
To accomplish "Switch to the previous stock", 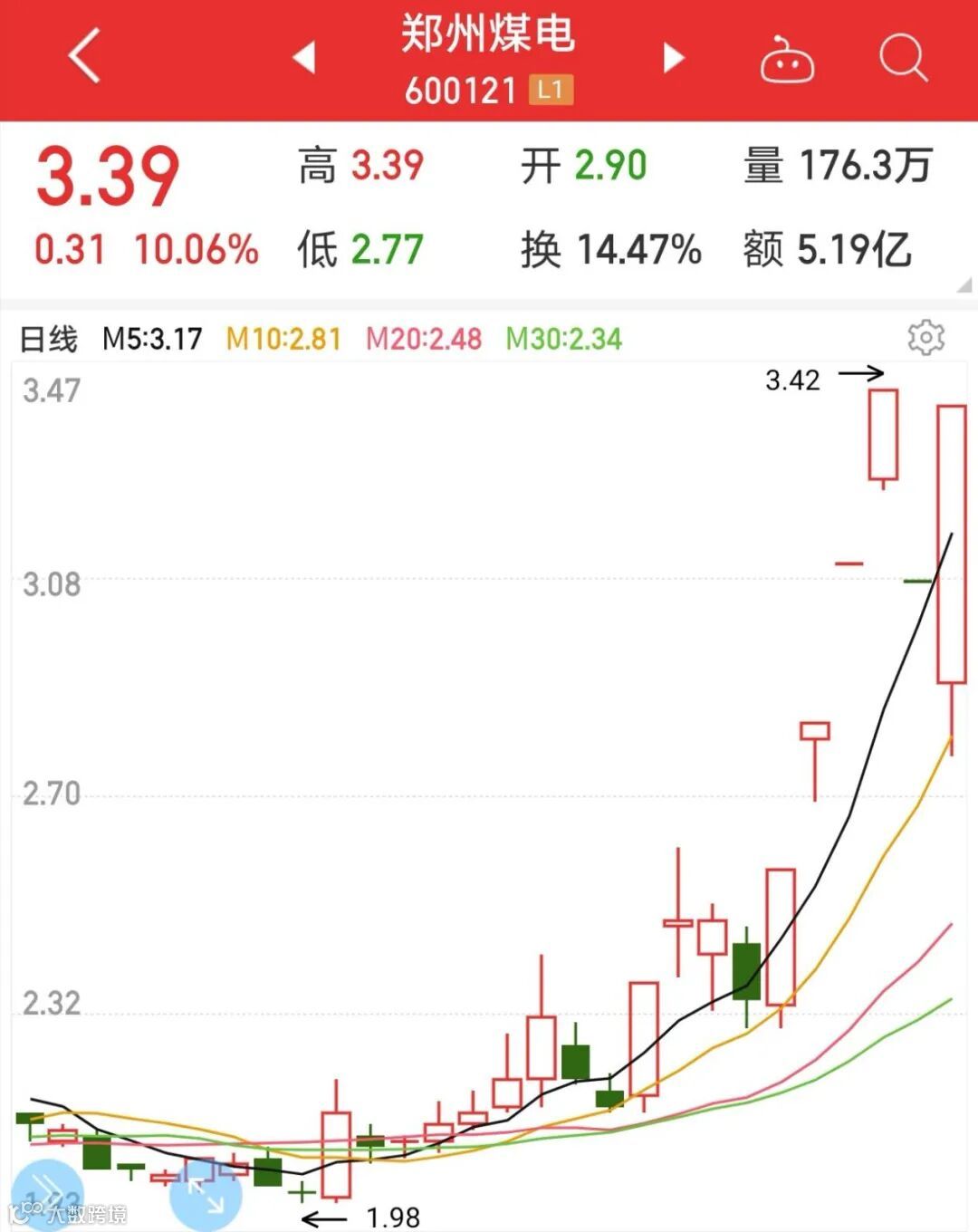I will click(304, 57).
